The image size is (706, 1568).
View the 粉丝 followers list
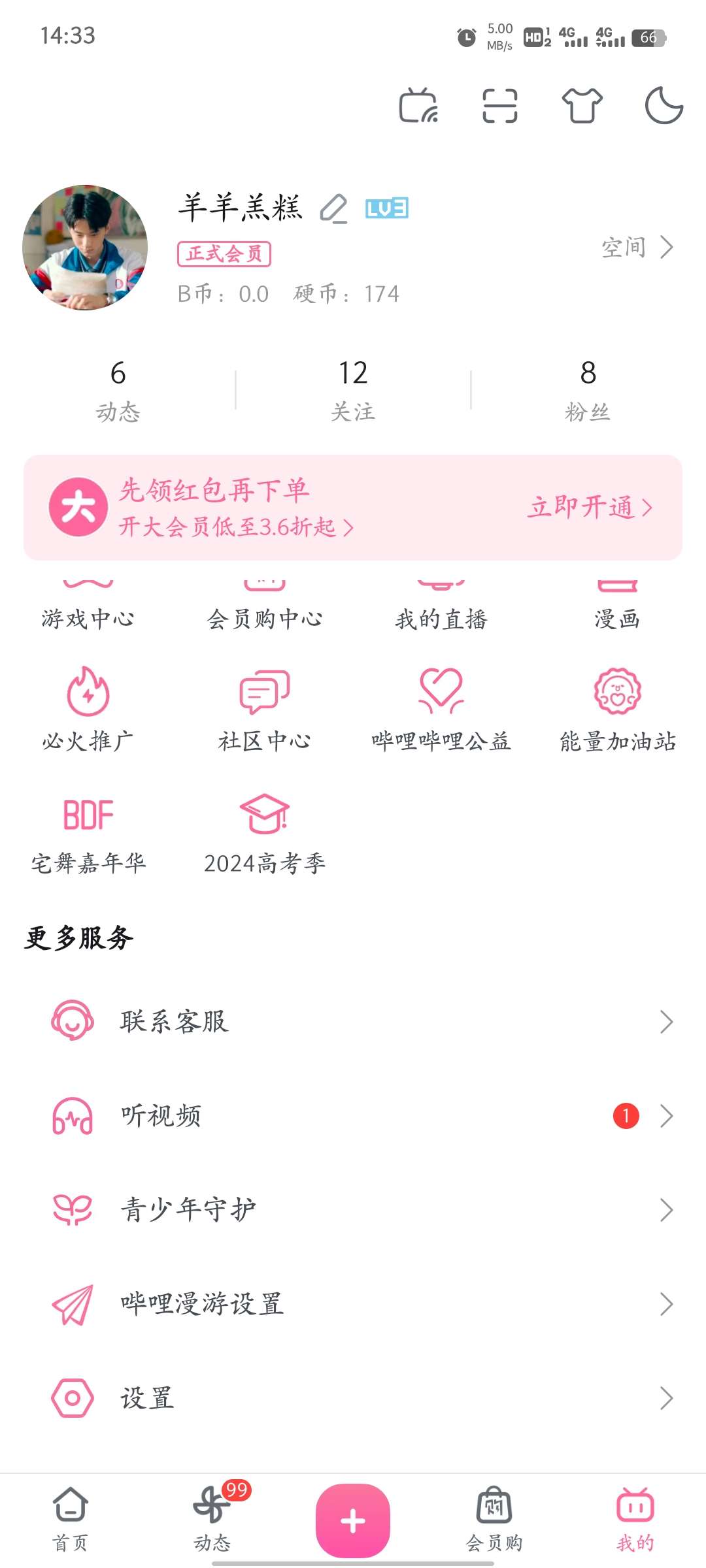click(588, 390)
